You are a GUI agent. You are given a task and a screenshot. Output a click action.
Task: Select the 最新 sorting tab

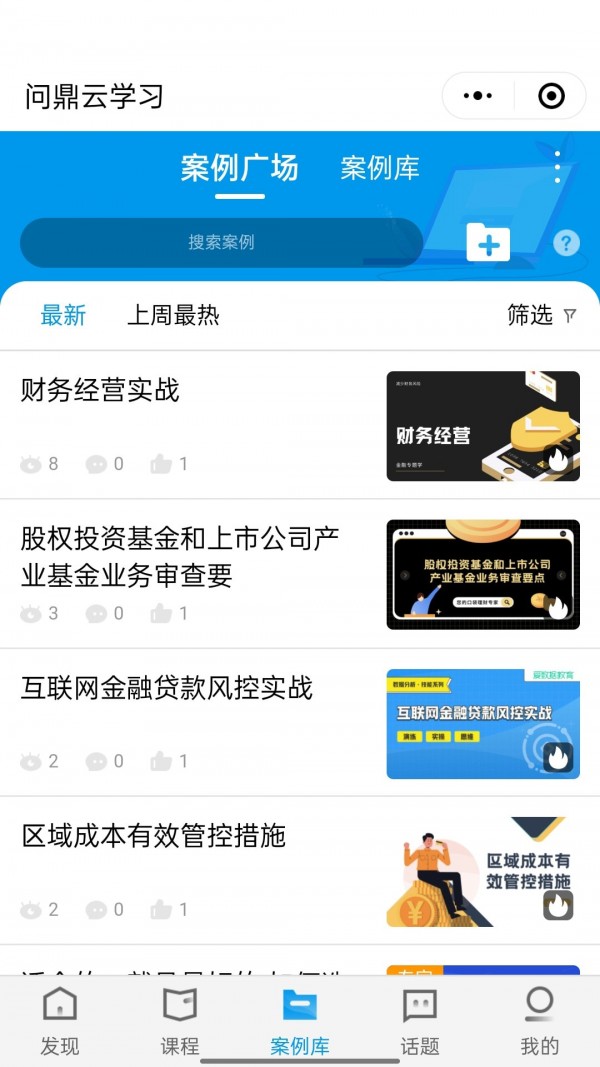pyautogui.click(x=63, y=315)
